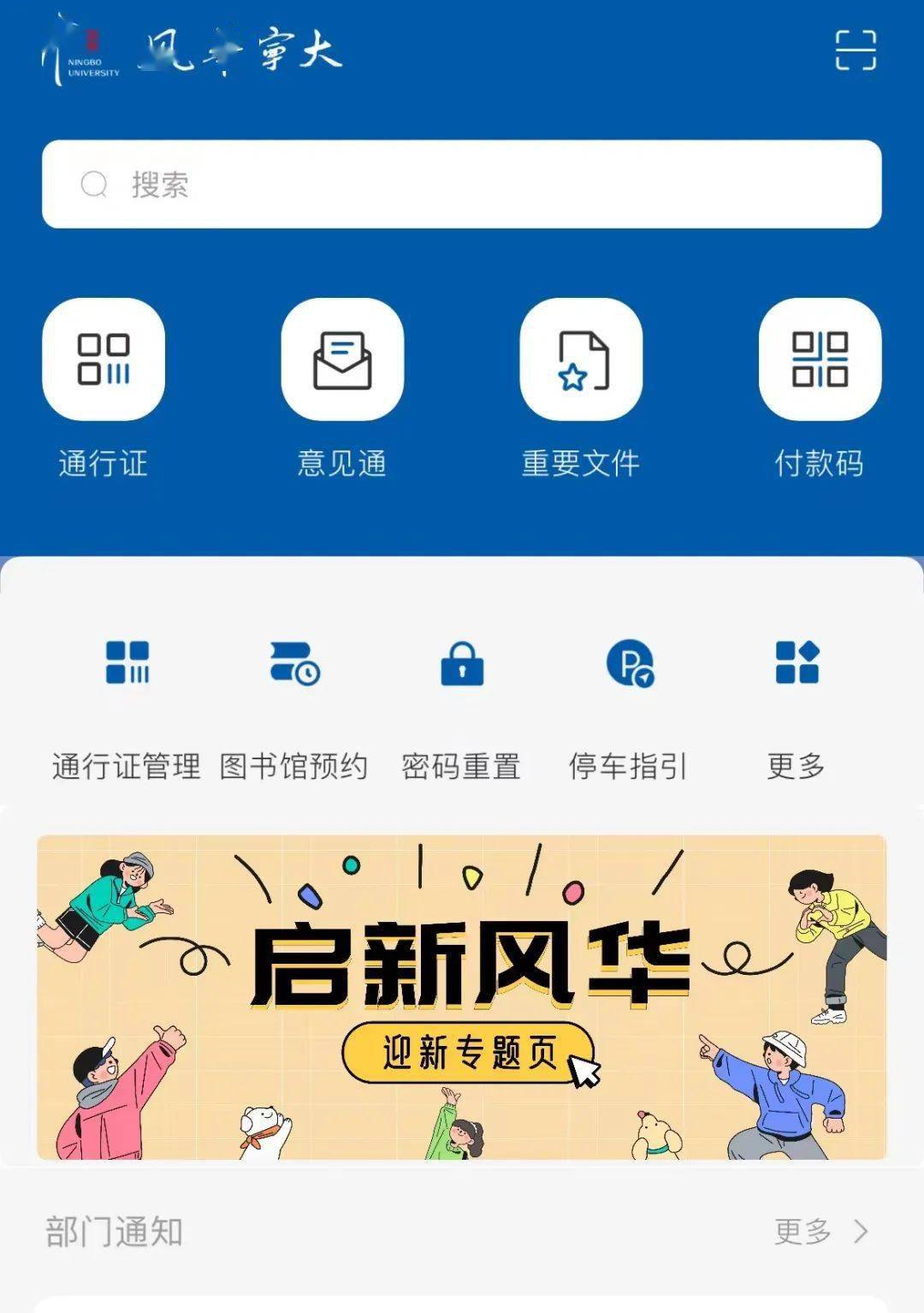924x1313 pixels.
Task: Open the scan icon in top corner
Action: pyautogui.click(x=856, y=50)
